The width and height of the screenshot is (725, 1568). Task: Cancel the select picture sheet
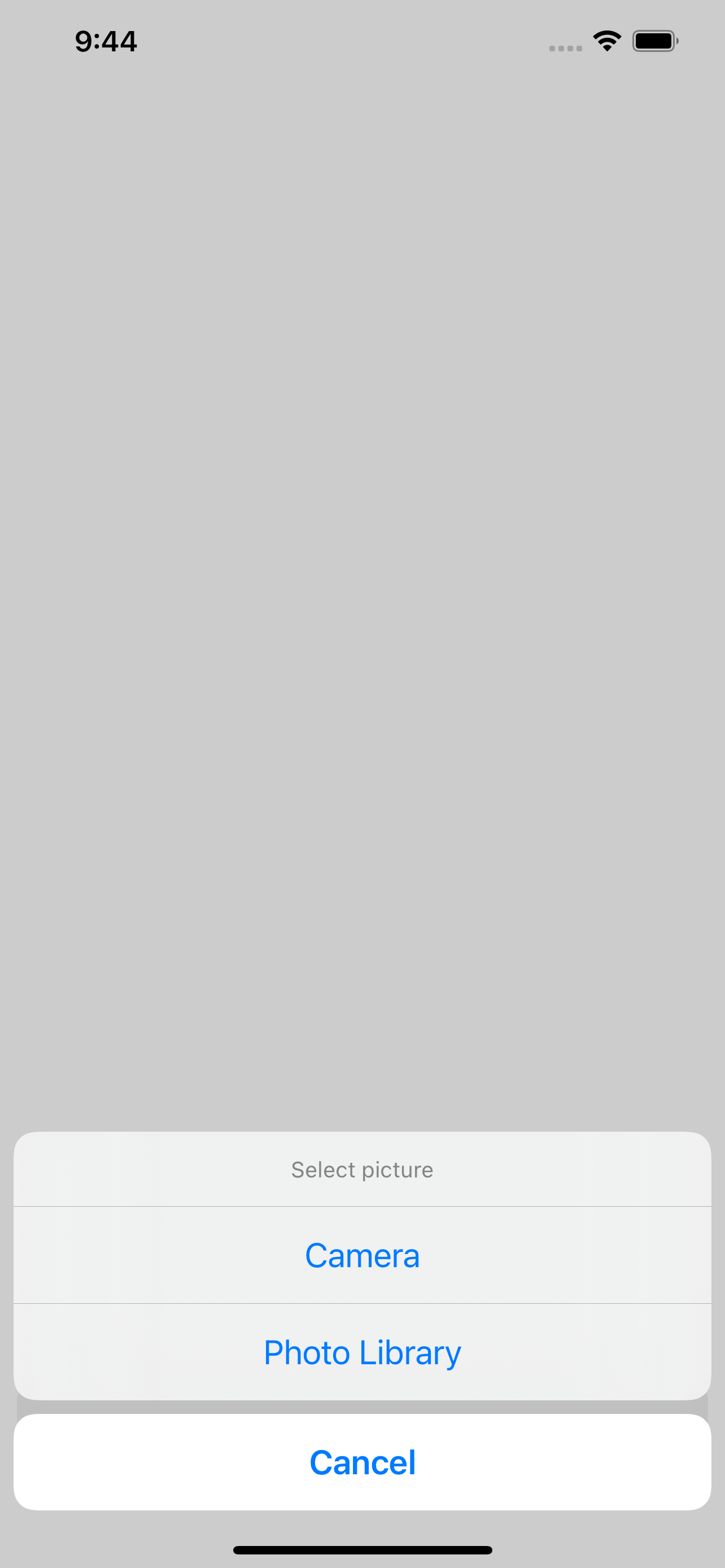(x=362, y=1462)
